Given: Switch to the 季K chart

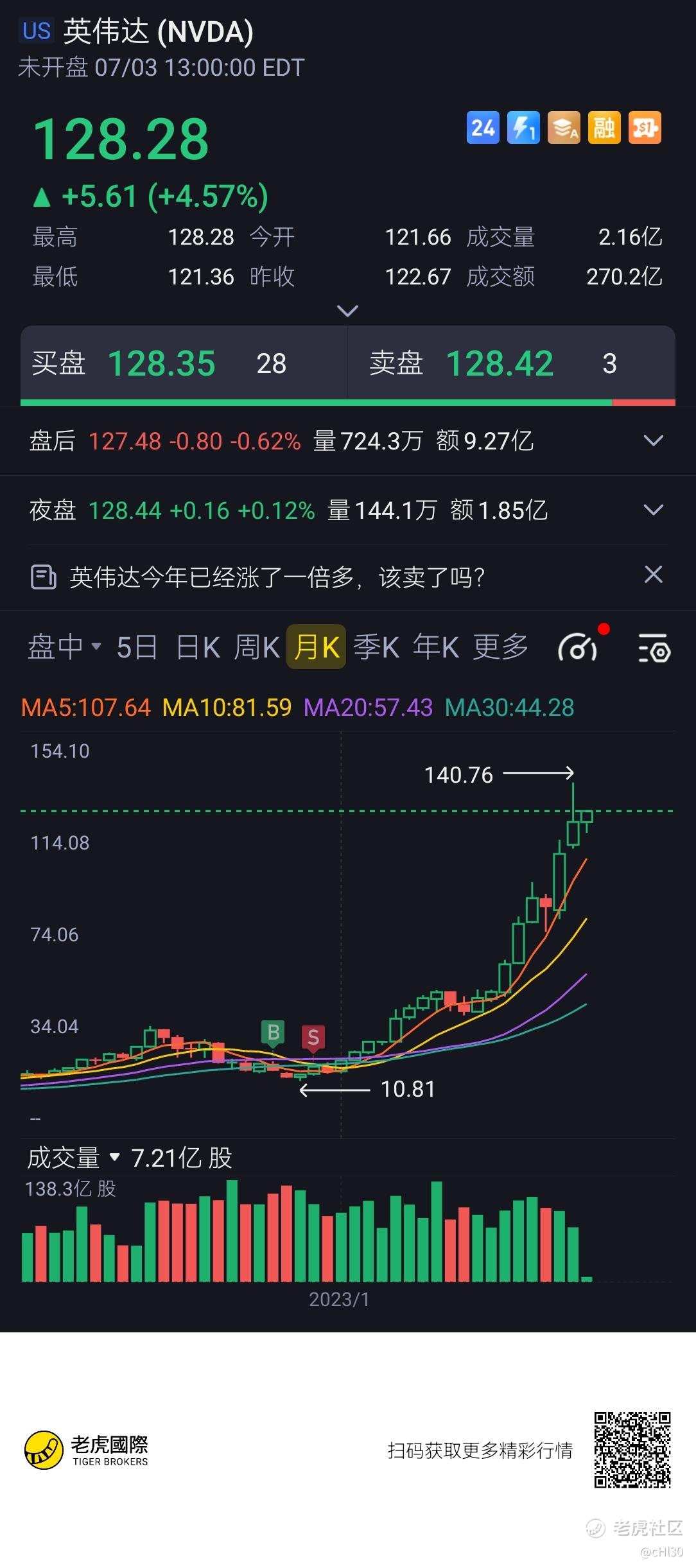Looking at the screenshot, I should click(x=376, y=647).
